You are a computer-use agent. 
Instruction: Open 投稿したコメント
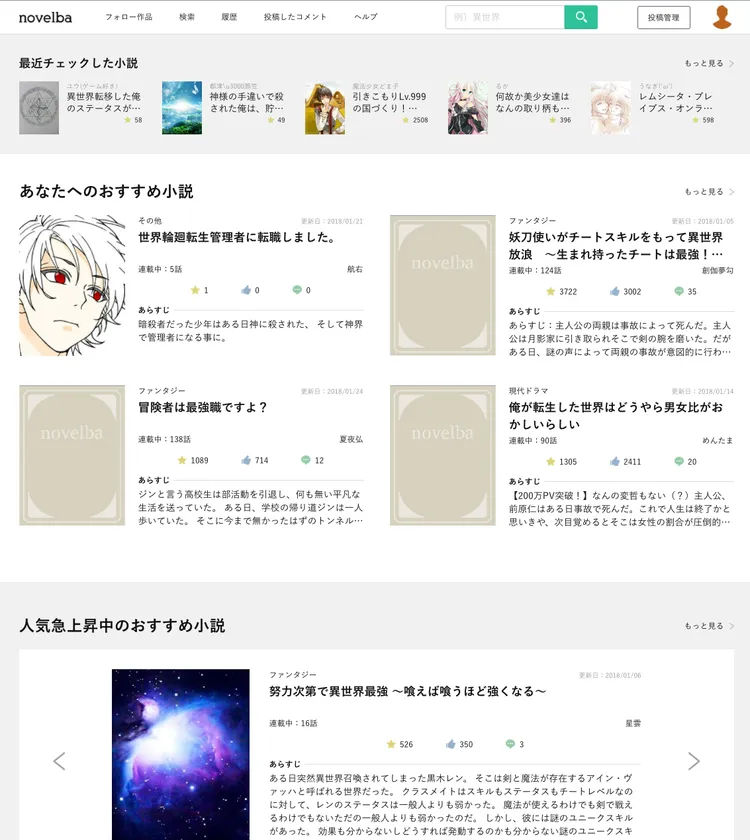pyautogui.click(x=295, y=17)
